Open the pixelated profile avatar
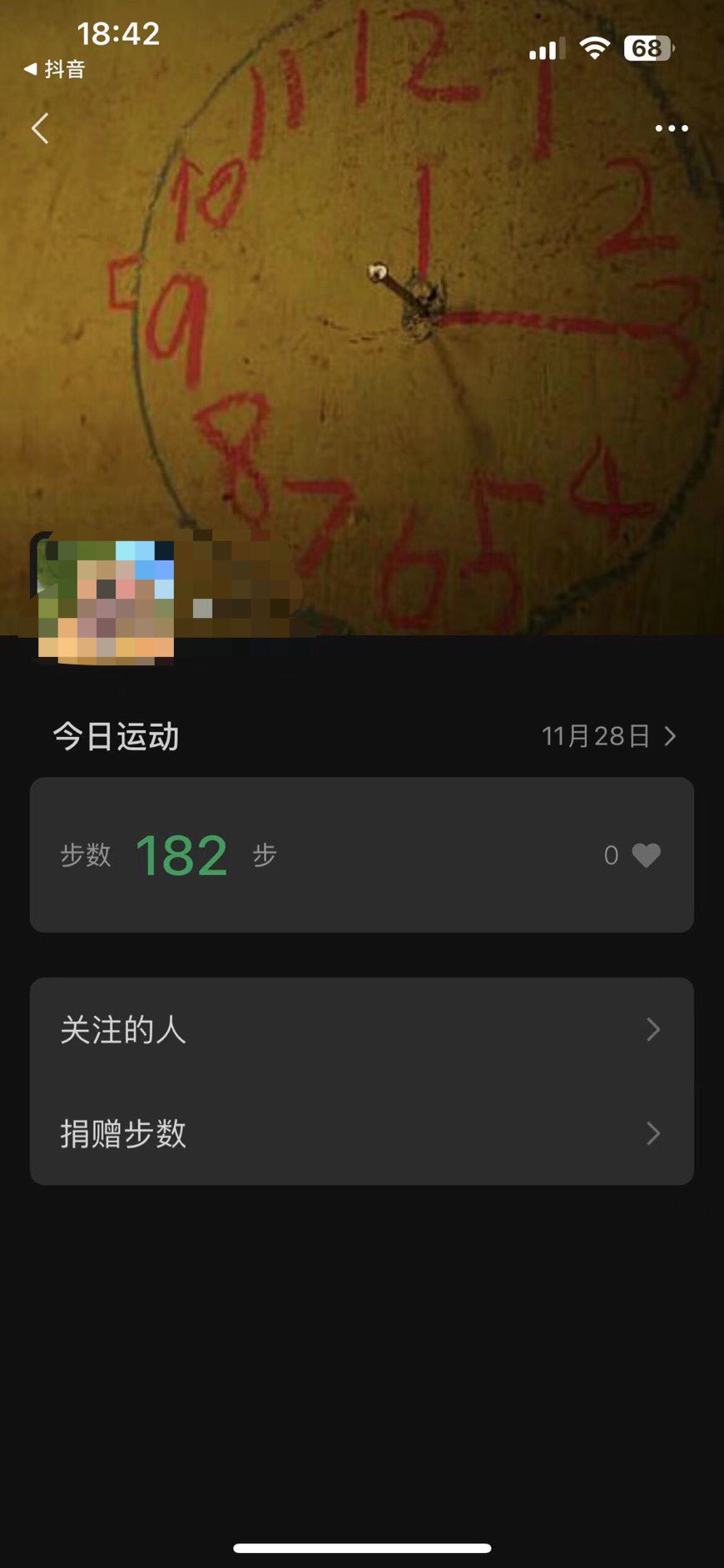The width and height of the screenshot is (724, 1568). click(106, 598)
